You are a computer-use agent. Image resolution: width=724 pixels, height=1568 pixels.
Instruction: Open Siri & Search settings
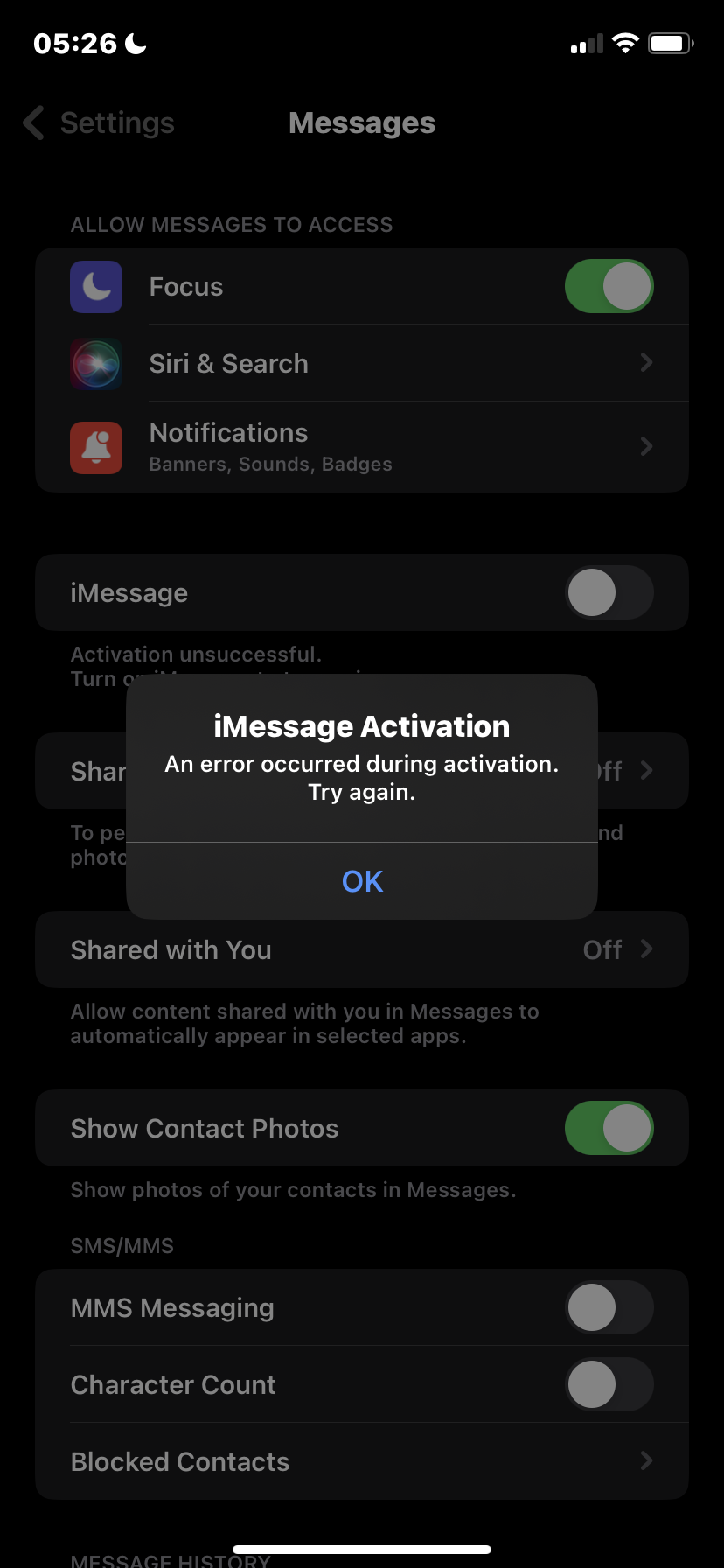click(x=362, y=363)
